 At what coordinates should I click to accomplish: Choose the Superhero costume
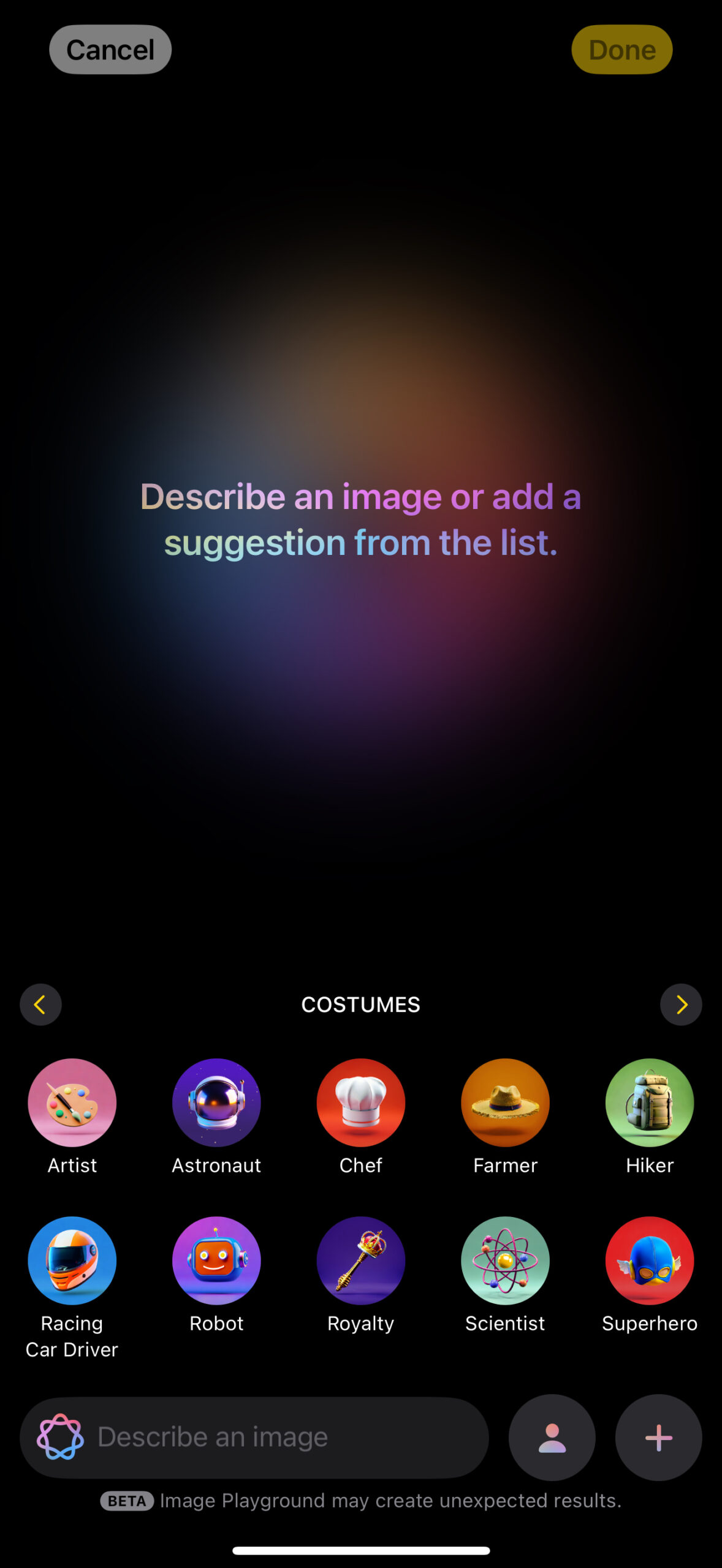point(650,1261)
